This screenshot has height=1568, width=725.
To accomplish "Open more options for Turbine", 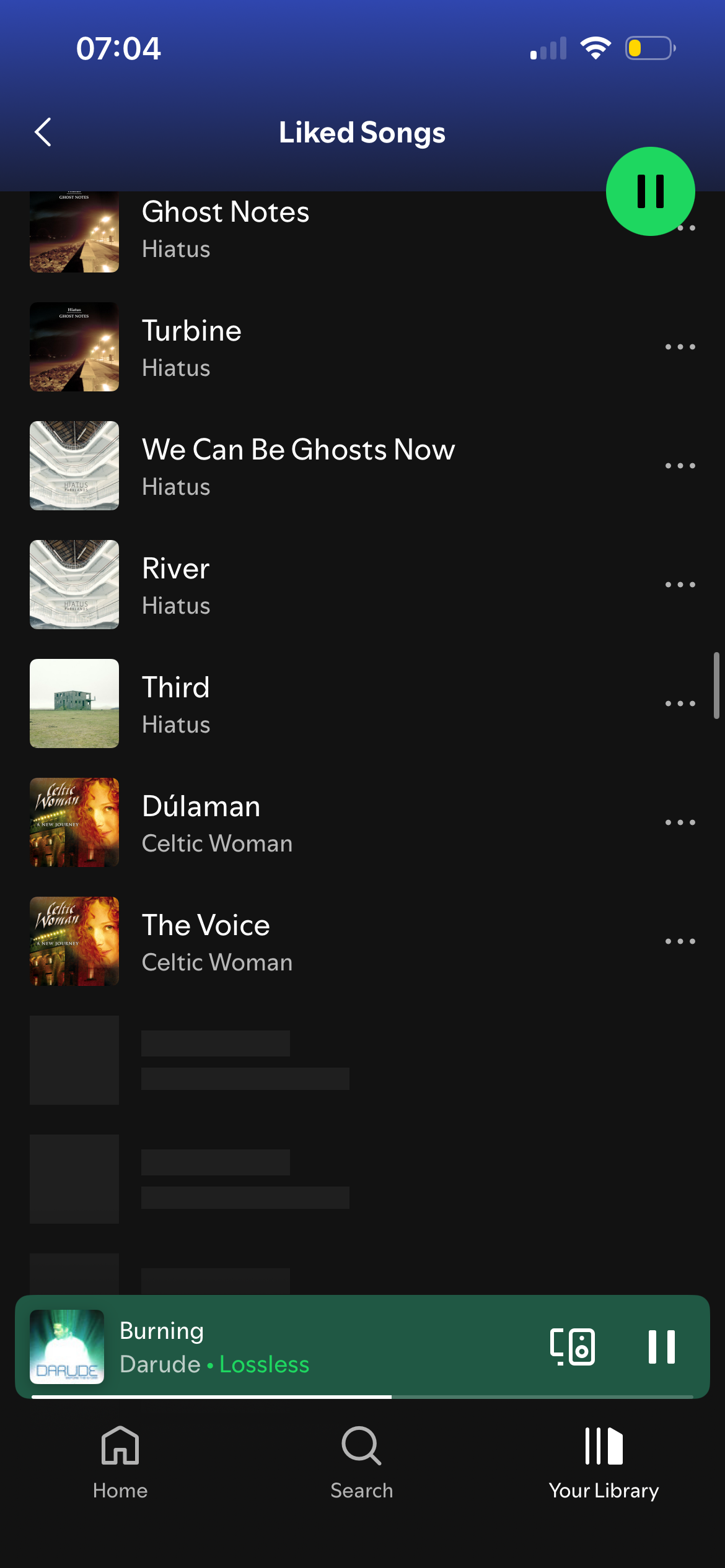I will coord(680,347).
